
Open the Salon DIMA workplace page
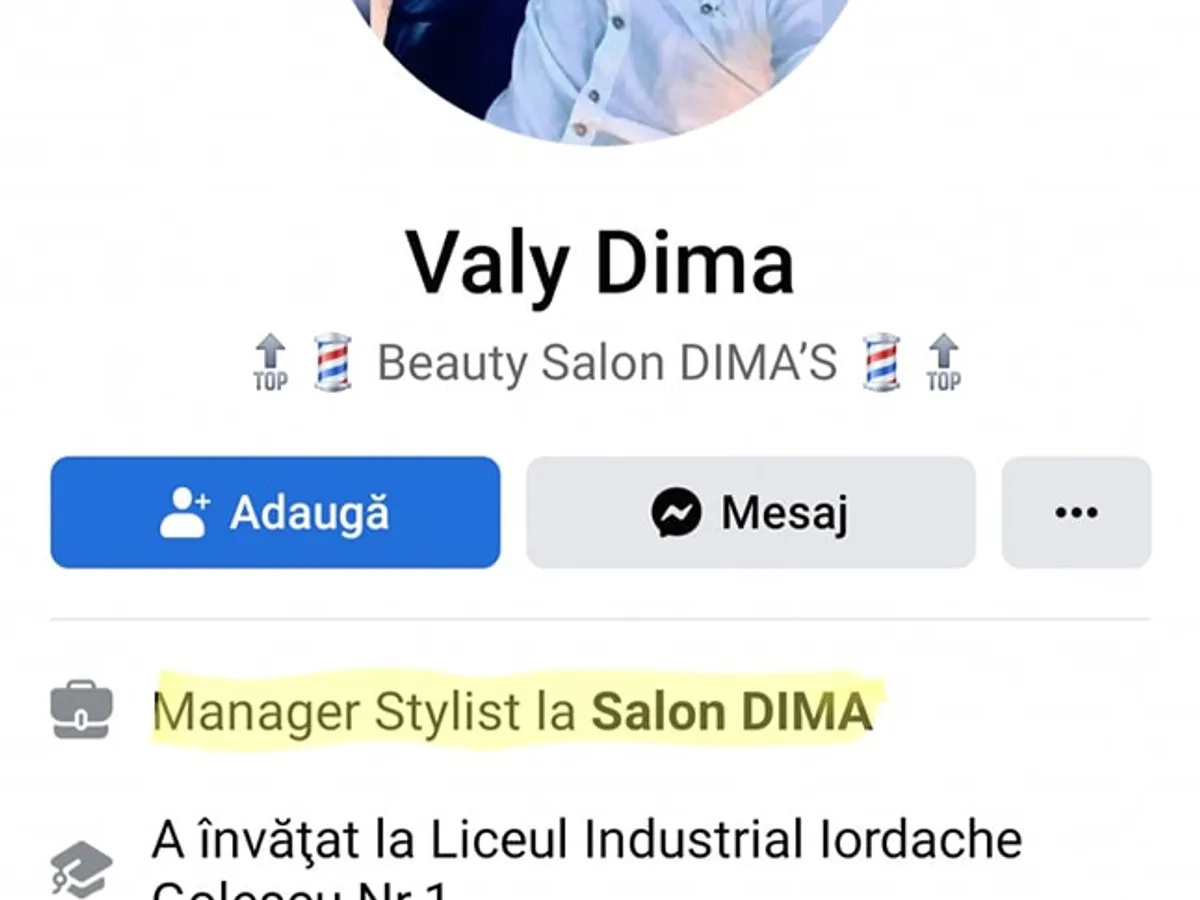731,713
